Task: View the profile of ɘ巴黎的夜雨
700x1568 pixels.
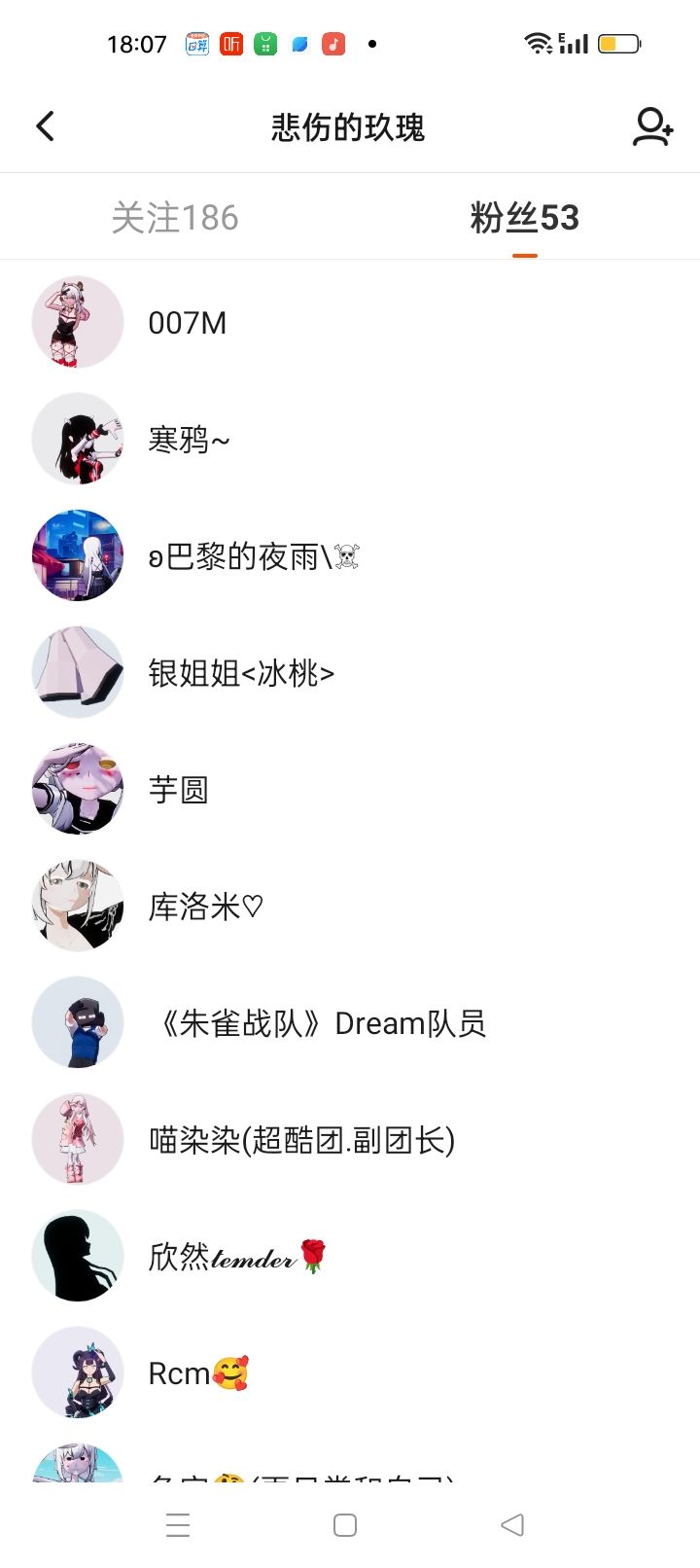Action: coord(253,556)
